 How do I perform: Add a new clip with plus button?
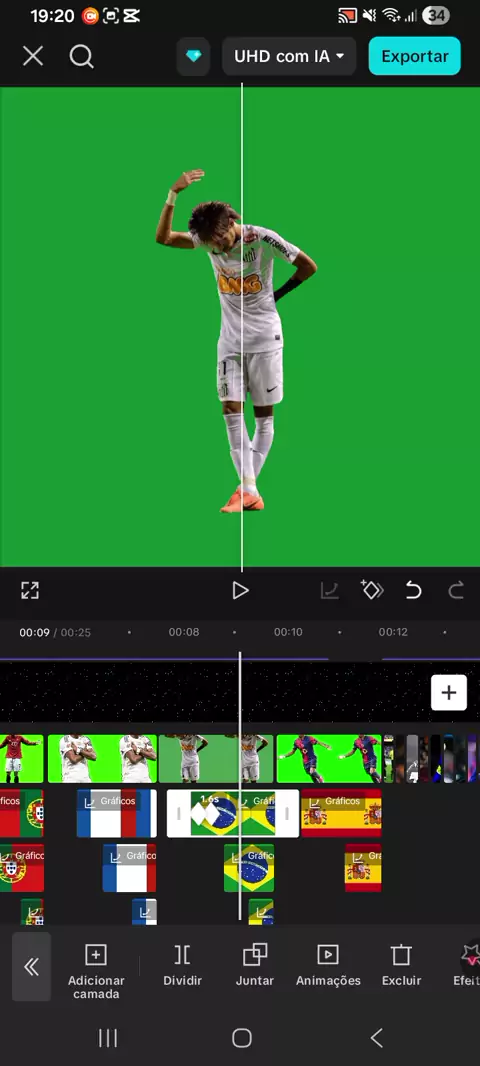pyautogui.click(x=449, y=693)
